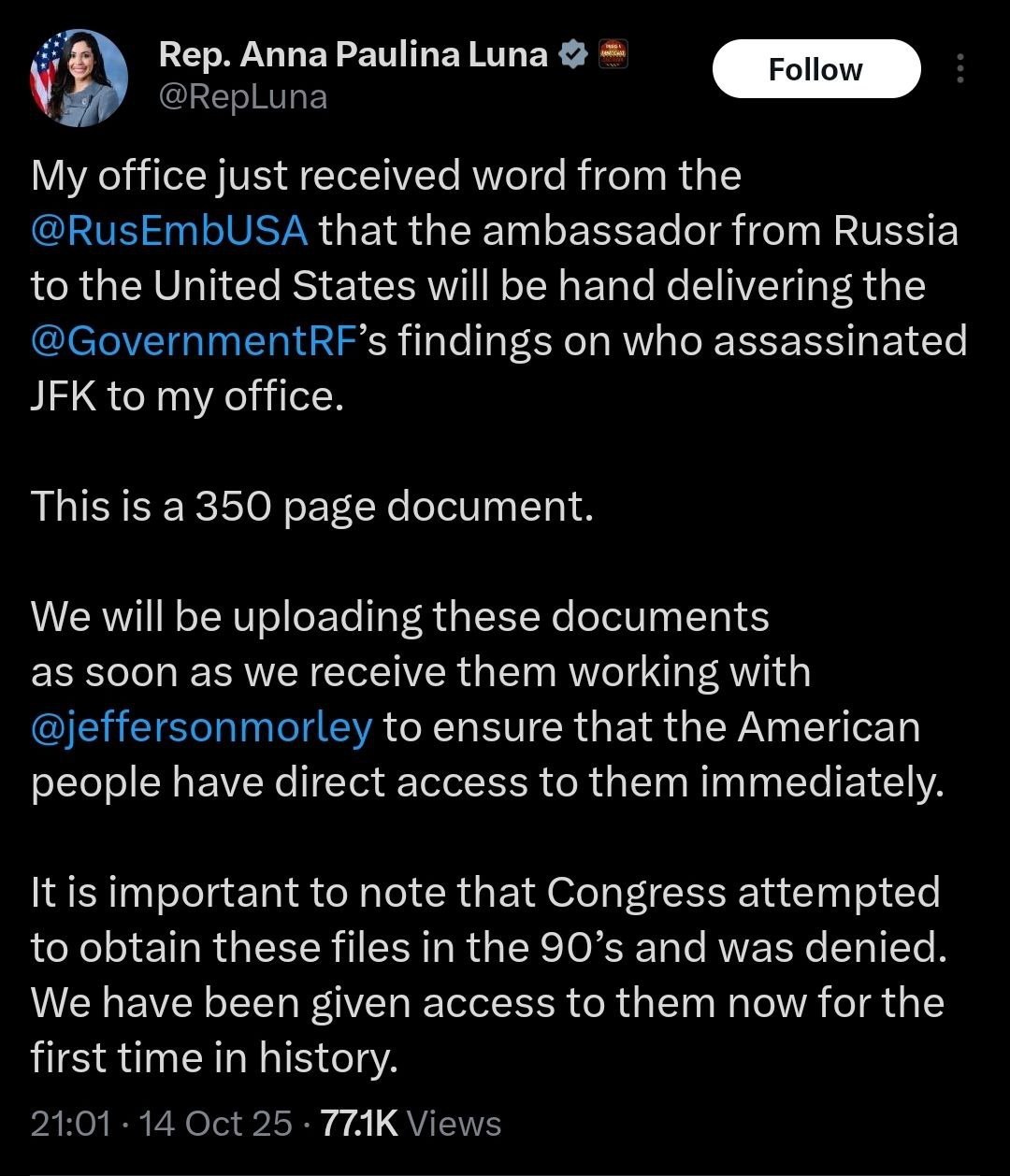This screenshot has width=1010, height=1176.
Task: Tap the @RepLuna handle
Action: 243,95
